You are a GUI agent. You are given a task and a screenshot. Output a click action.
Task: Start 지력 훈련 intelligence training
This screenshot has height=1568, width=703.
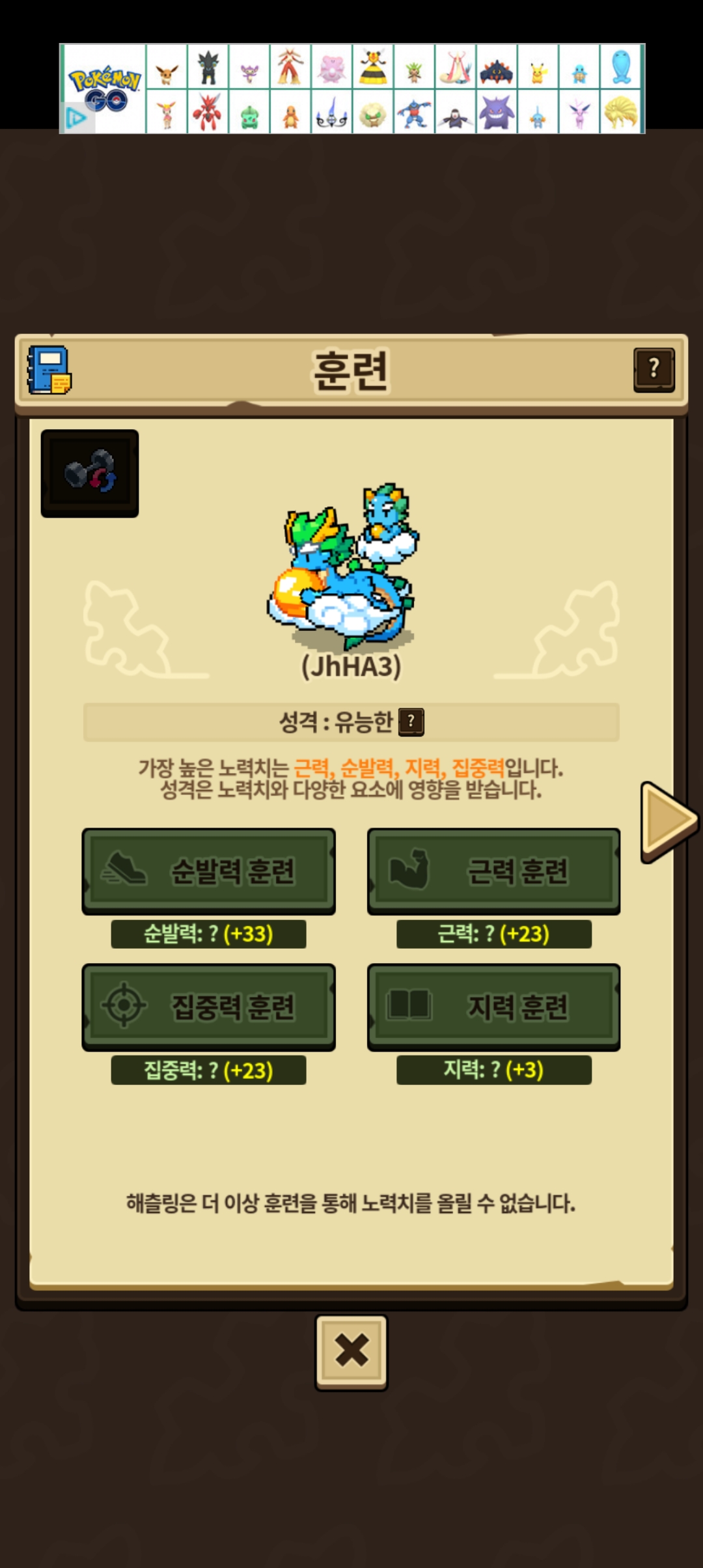tap(494, 1007)
